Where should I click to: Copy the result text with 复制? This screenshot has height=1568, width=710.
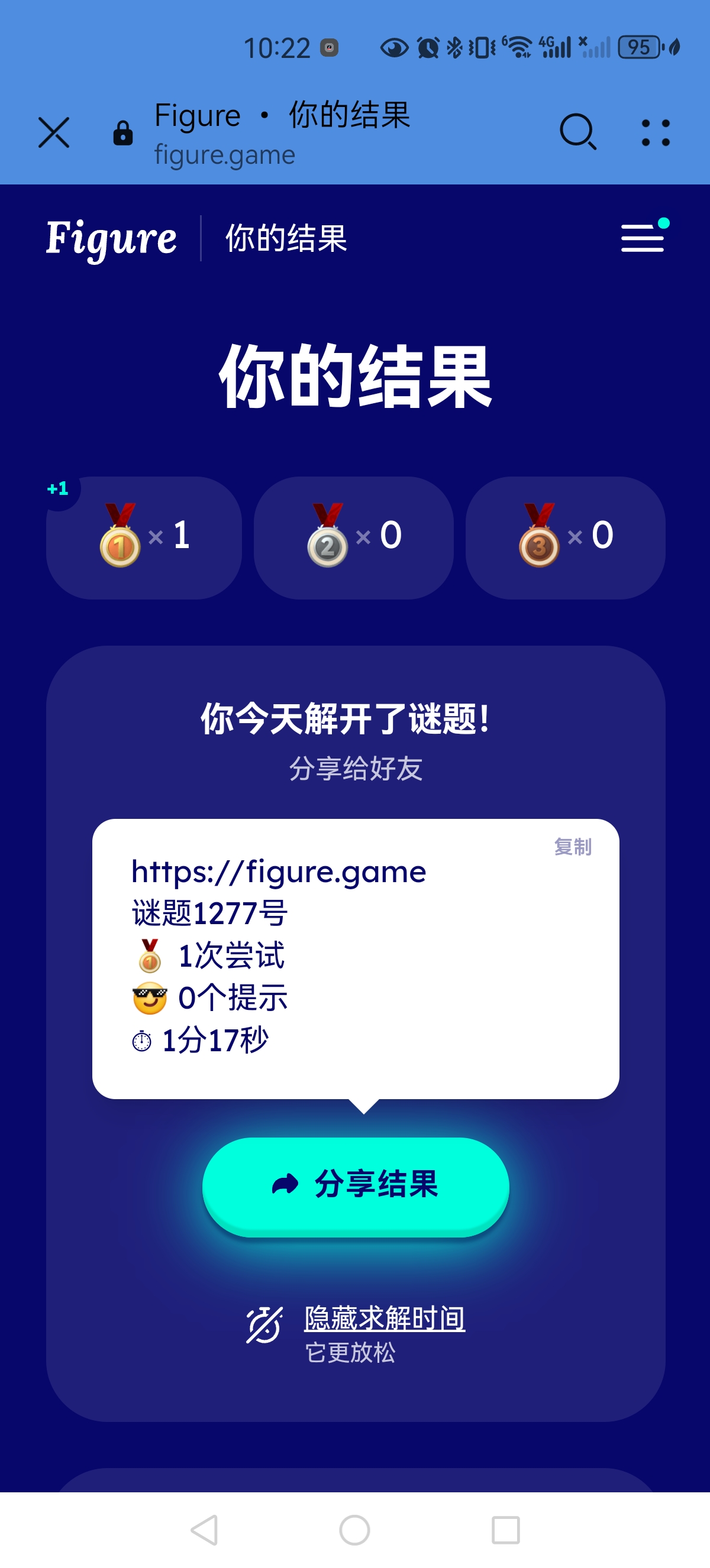point(572,847)
